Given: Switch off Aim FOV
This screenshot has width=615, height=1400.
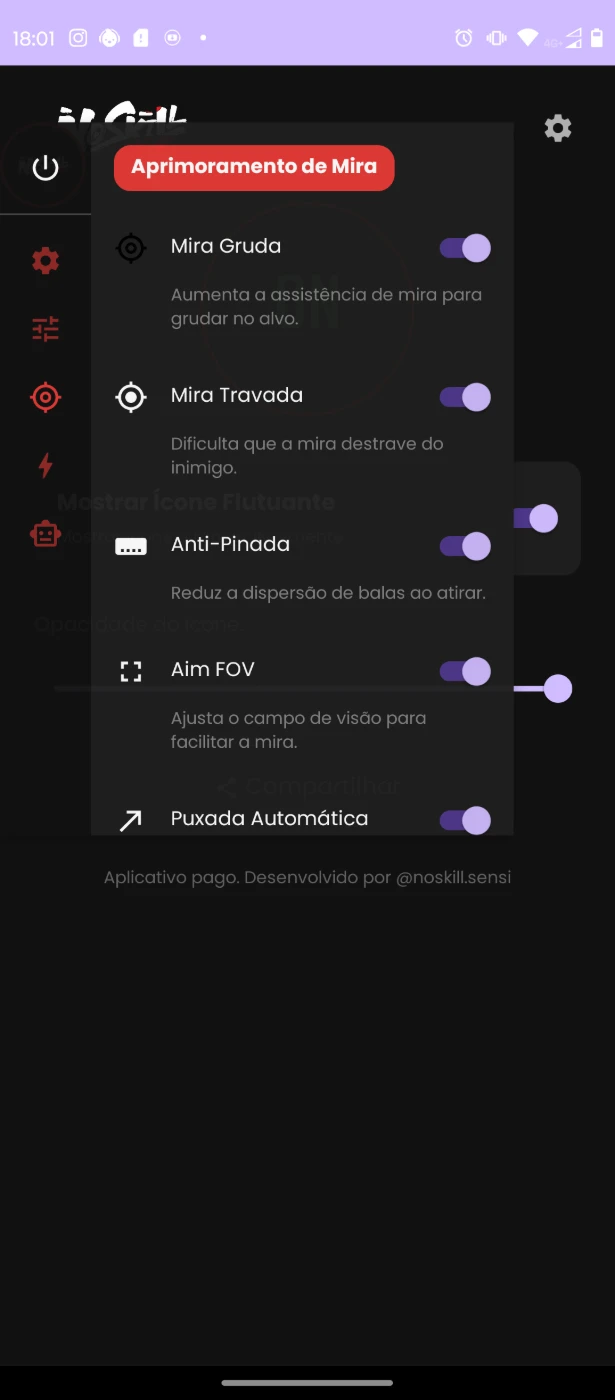Looking at the screenshot, I should coord(465,671).
